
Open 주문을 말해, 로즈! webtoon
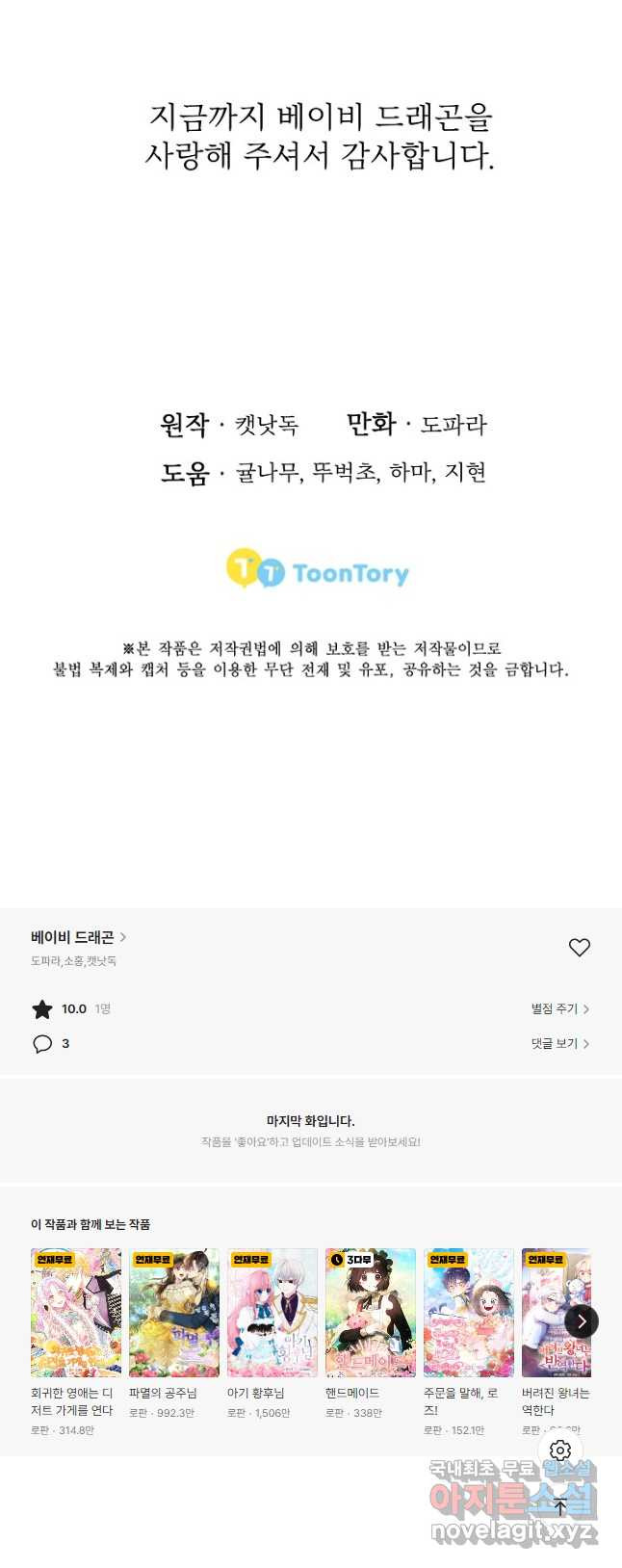click(x=469, y=1313)
